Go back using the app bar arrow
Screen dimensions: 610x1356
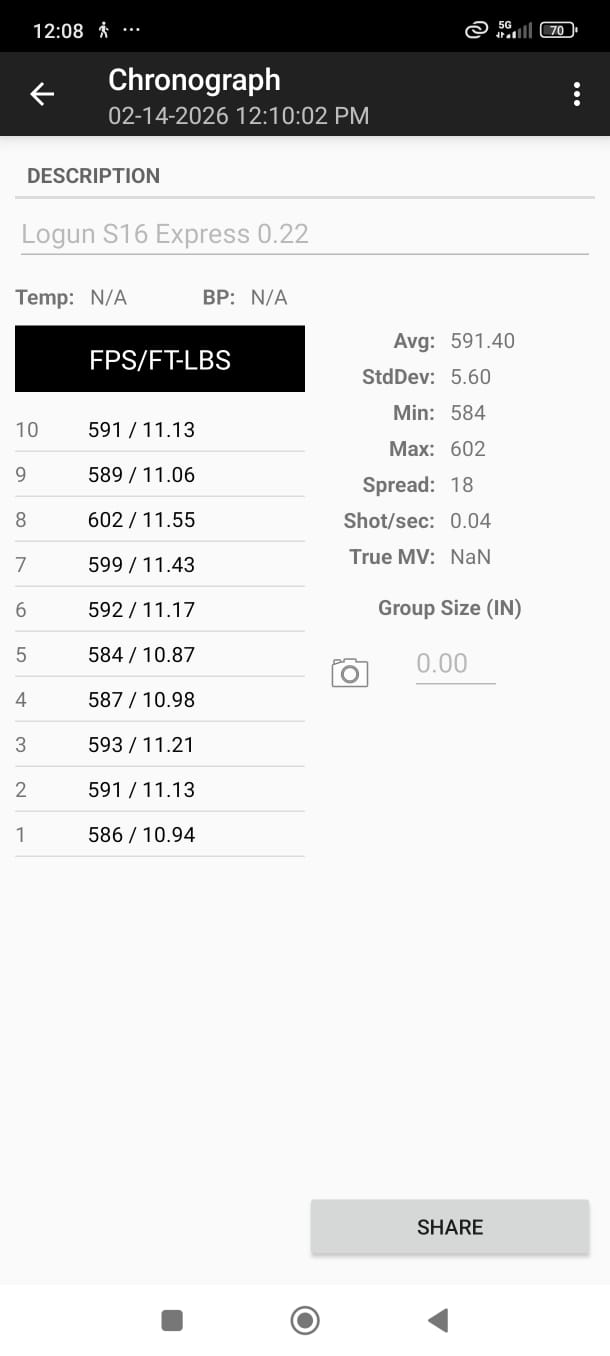pos(41,94)
